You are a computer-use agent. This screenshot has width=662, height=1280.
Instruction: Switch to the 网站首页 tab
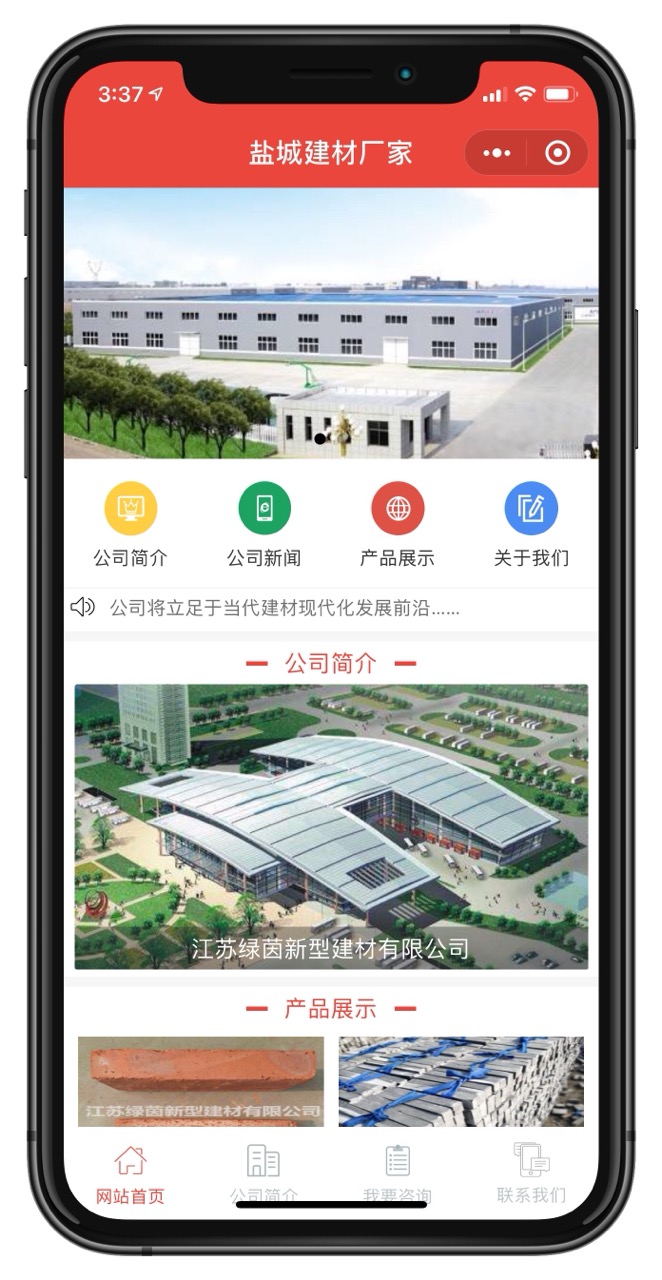[130, 1174]
